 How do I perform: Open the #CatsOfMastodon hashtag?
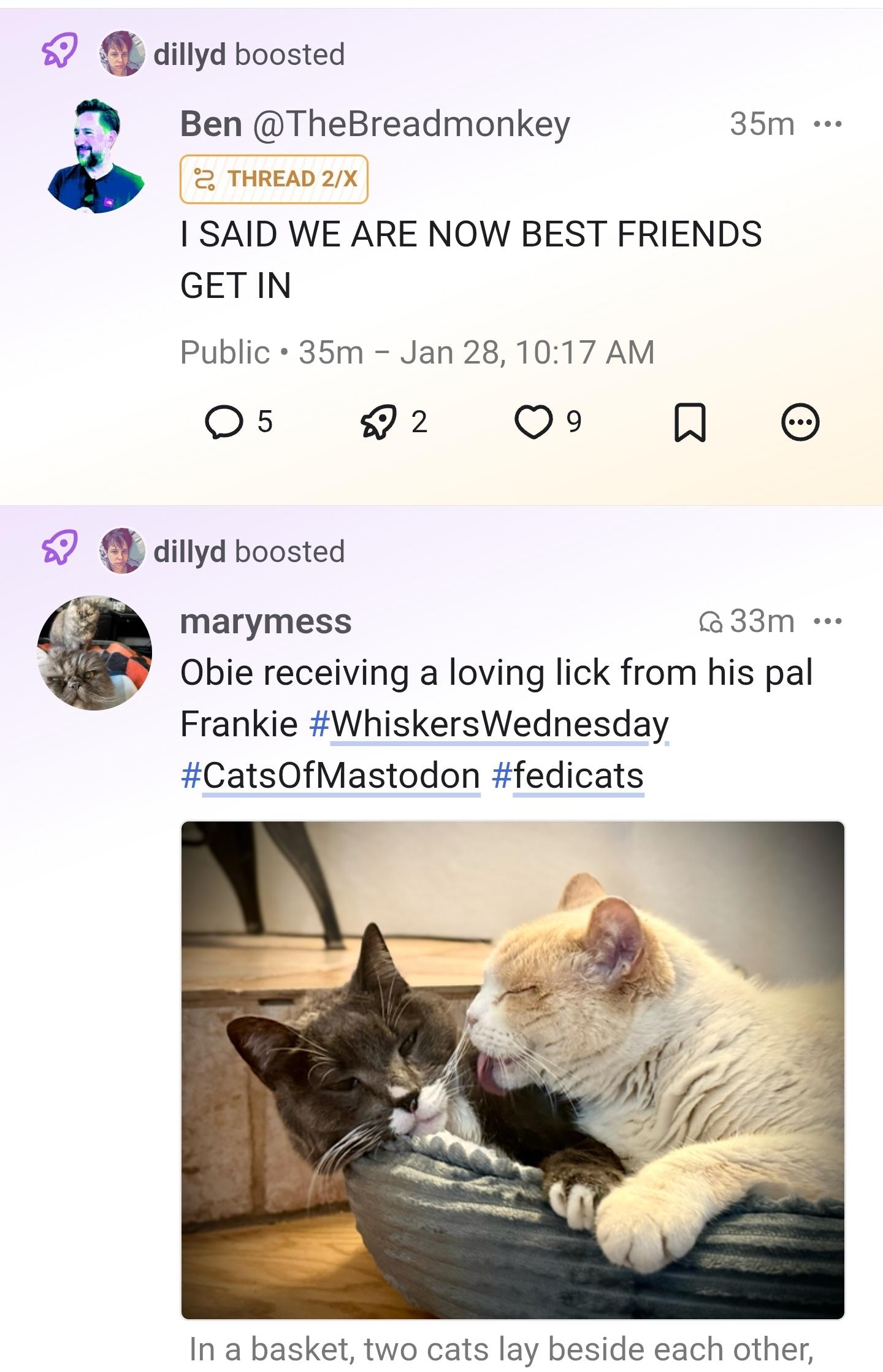[331, 776]
